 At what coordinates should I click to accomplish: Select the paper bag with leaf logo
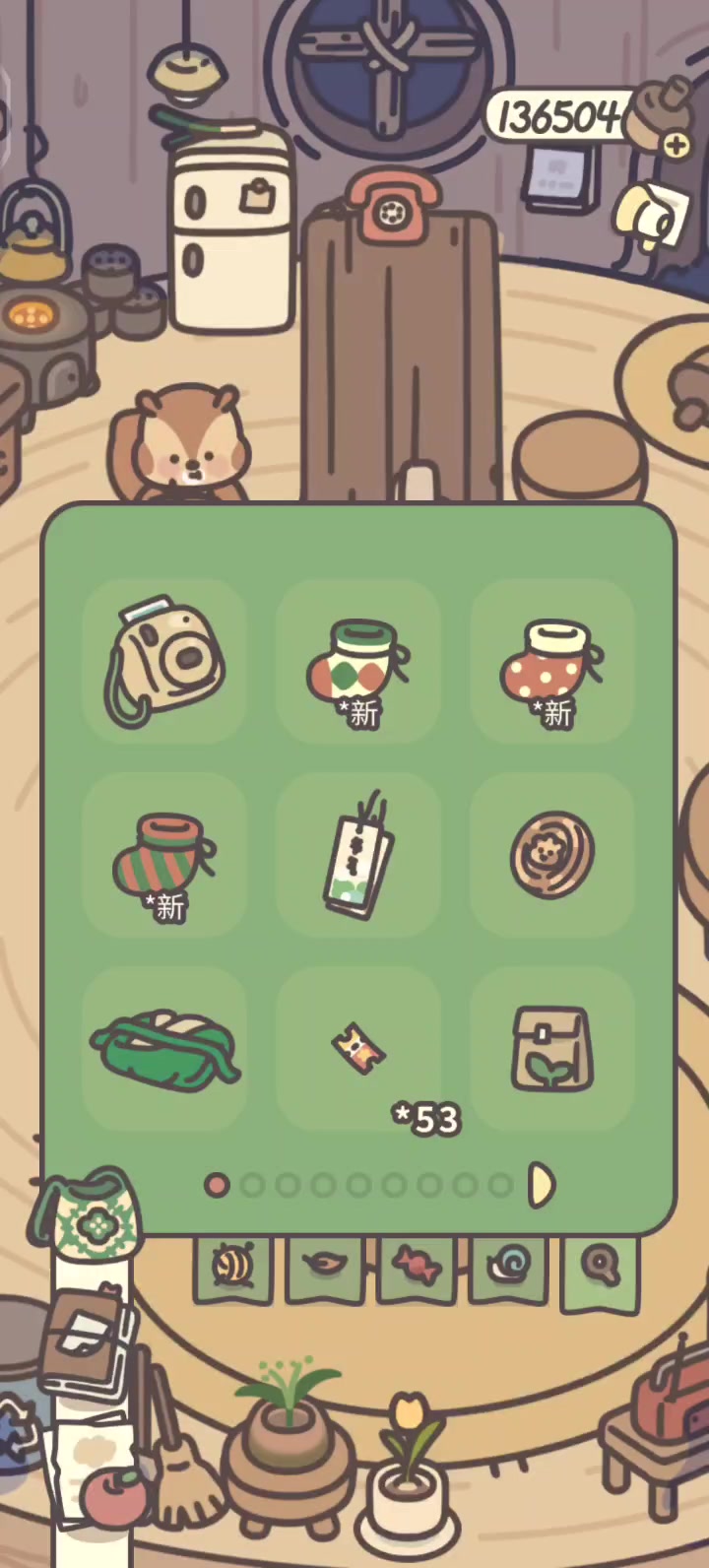[551, 1048]
